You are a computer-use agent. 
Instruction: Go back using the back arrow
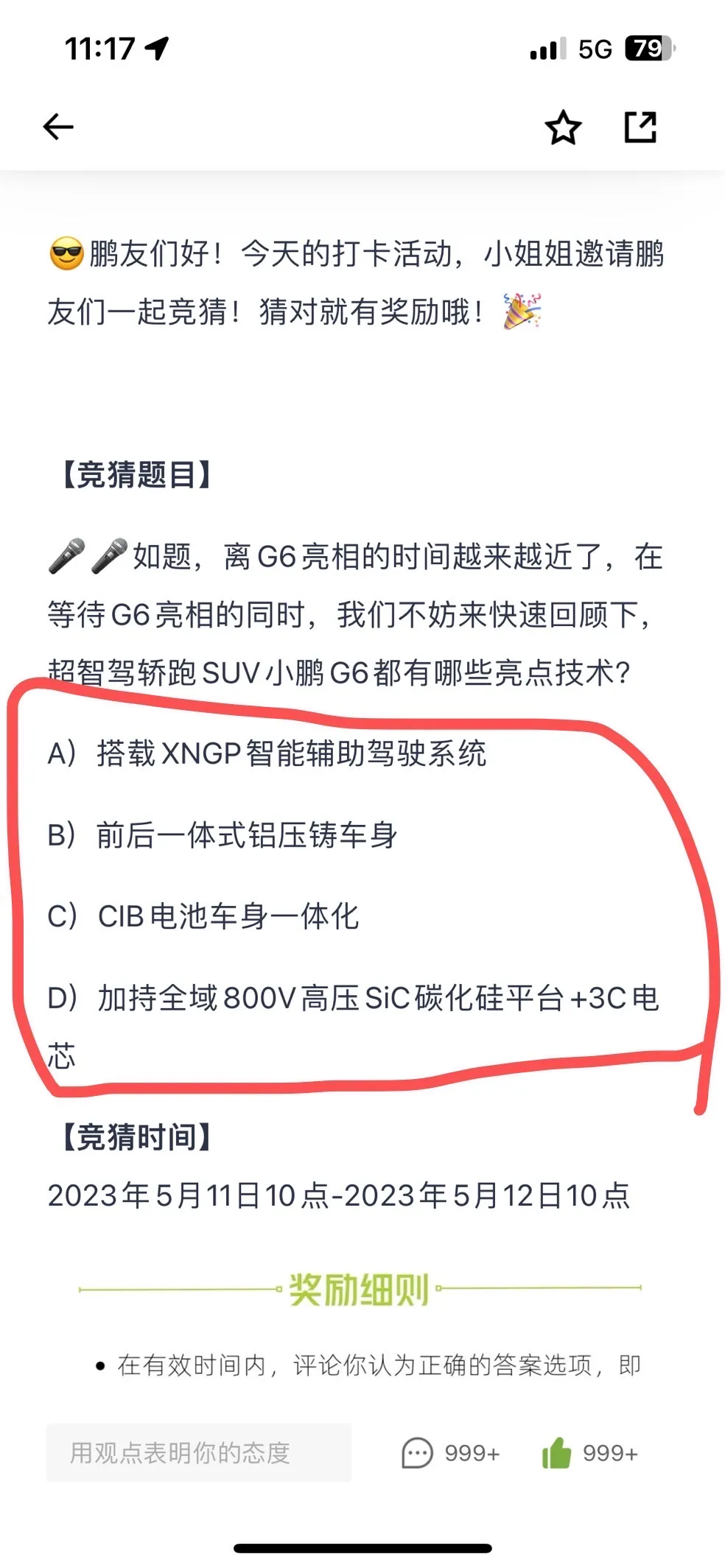58,127
